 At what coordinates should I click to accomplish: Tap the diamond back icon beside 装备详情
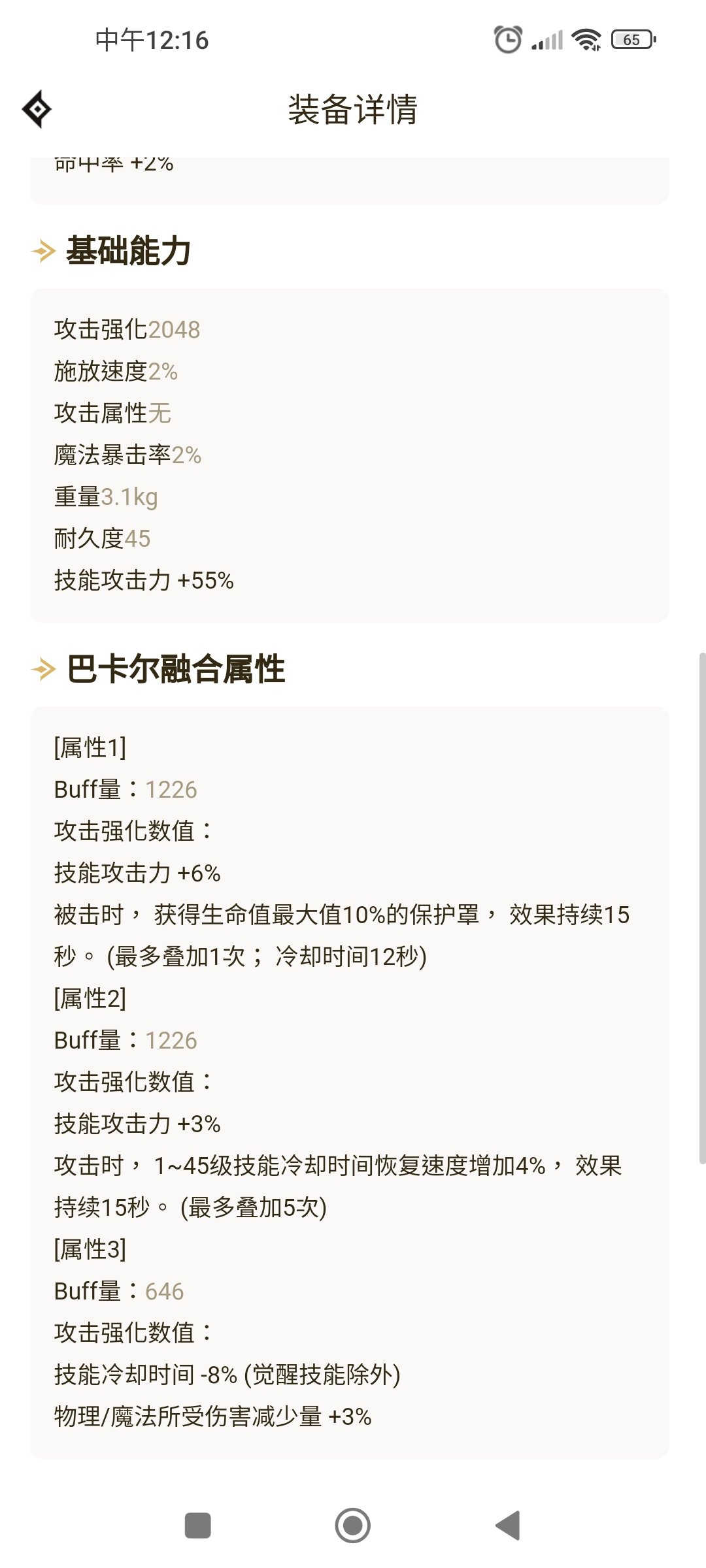(37, 109)
